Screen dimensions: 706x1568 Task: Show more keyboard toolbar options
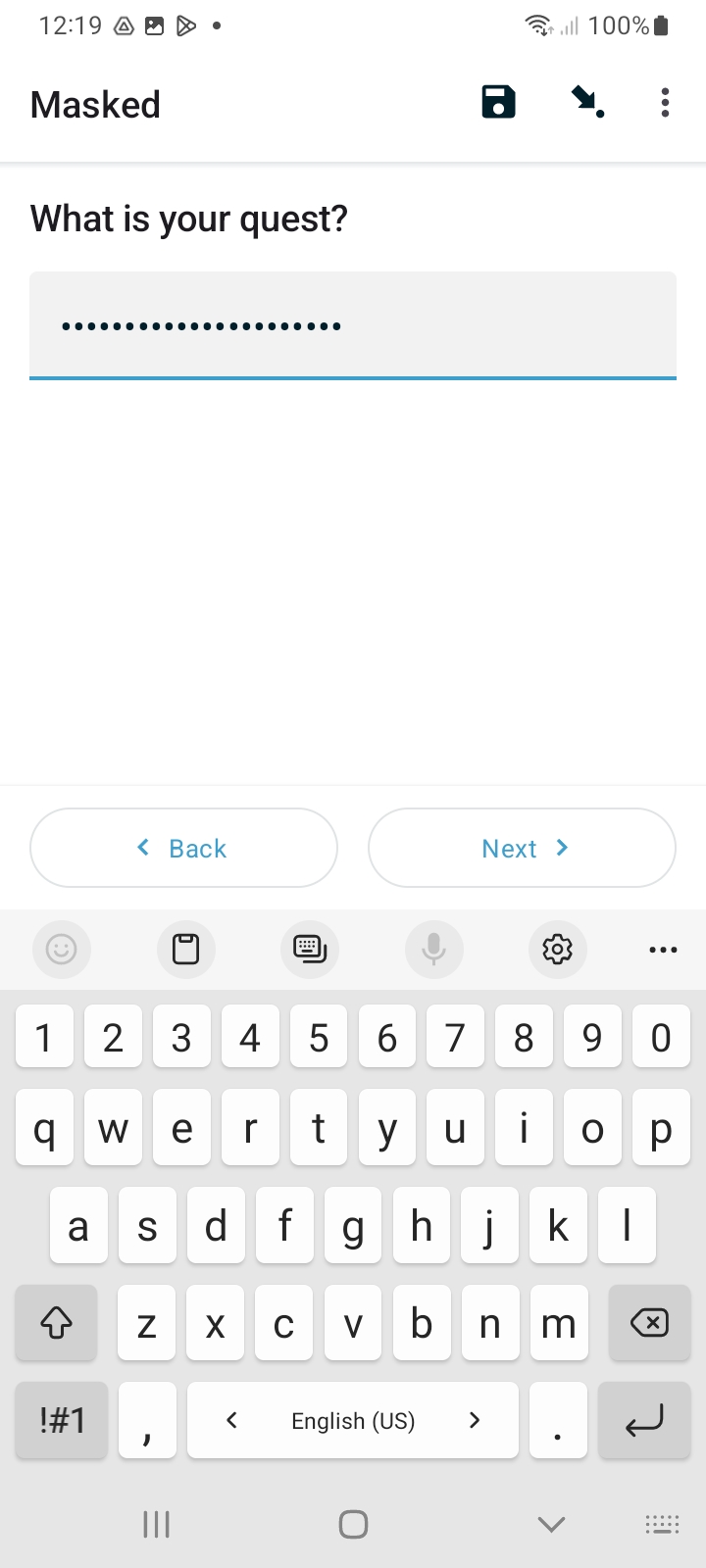coord(663,949)
